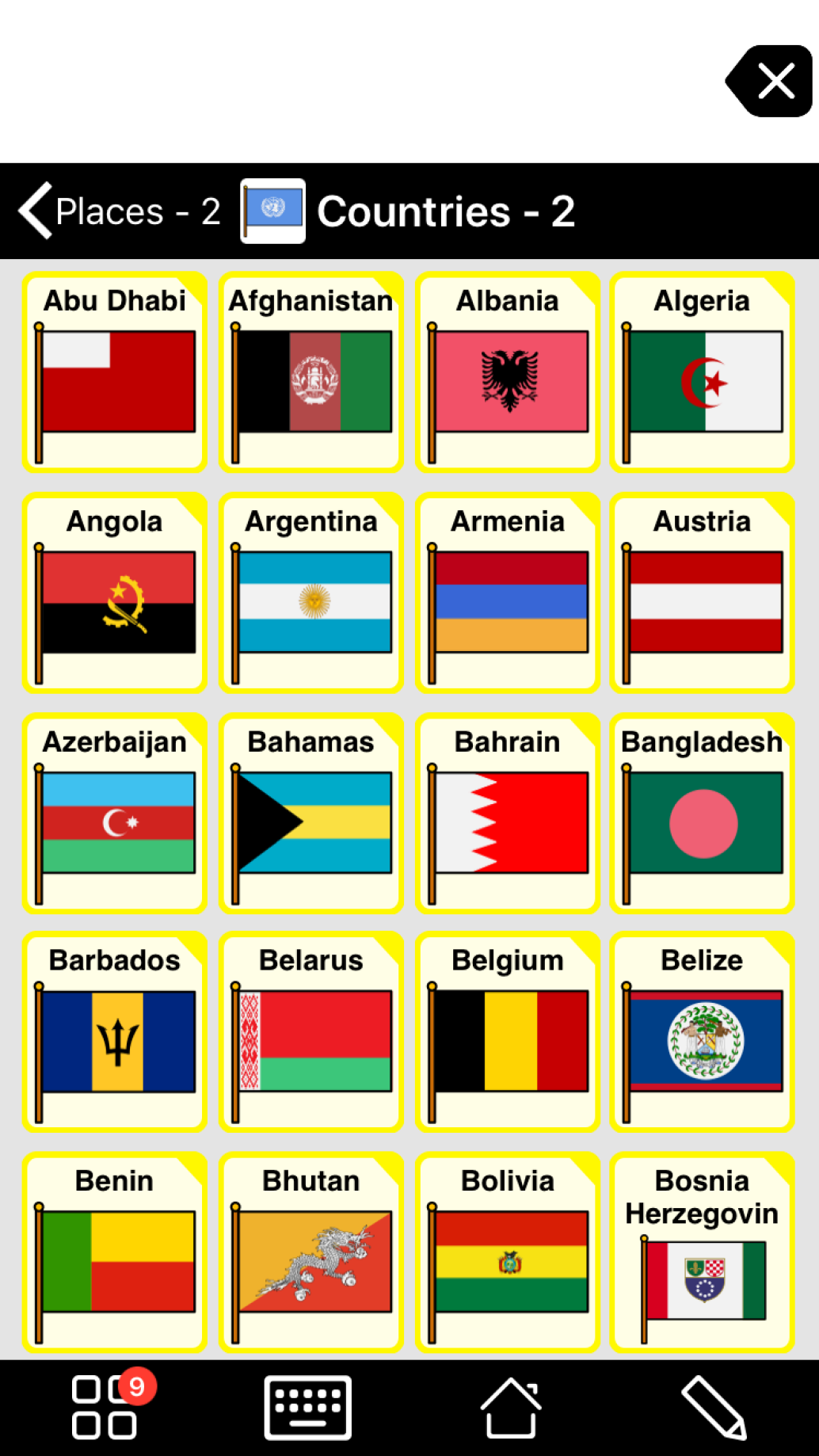Select the Bhutan card
The image size is (819, 1456).
tap(311, 1252)
